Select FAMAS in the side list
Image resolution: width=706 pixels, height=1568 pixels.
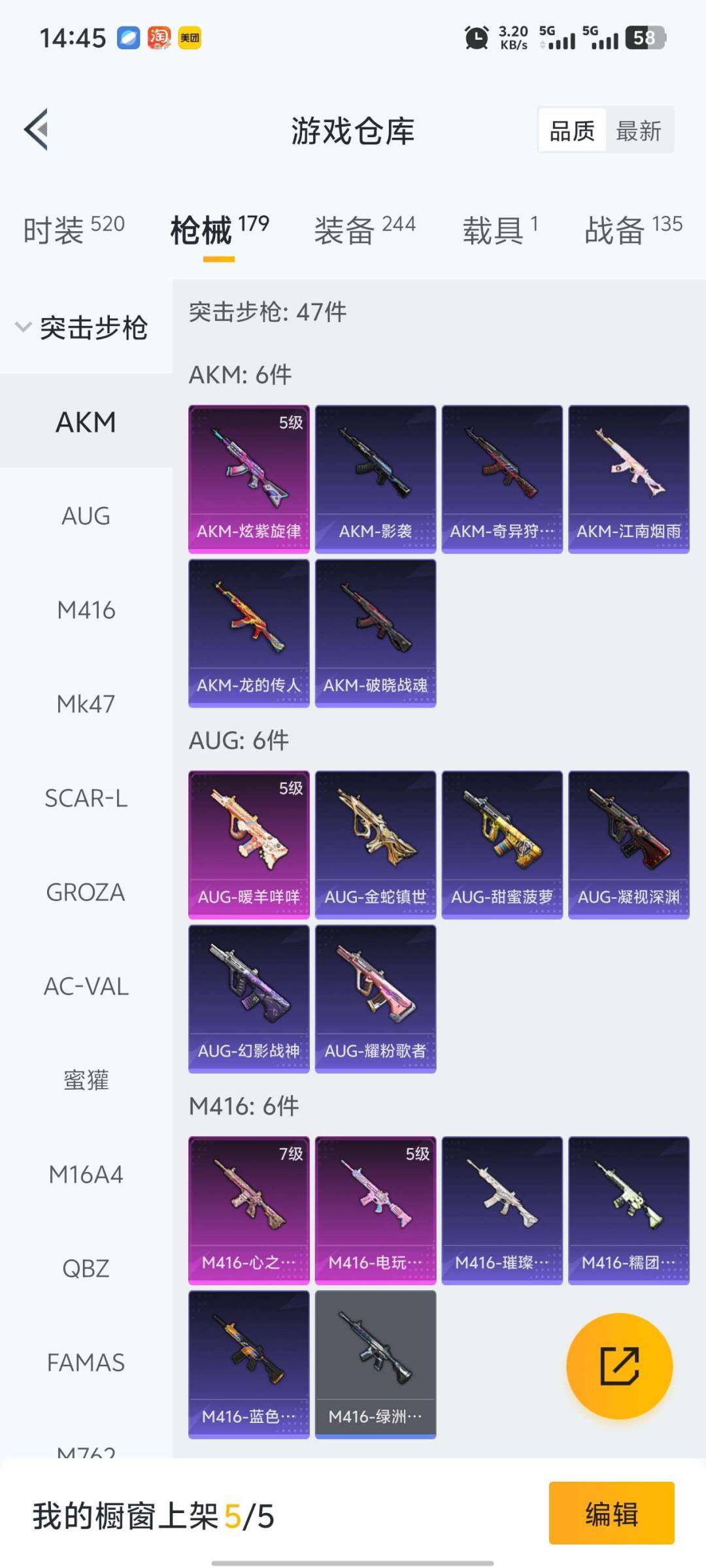tap(86, 1363)
